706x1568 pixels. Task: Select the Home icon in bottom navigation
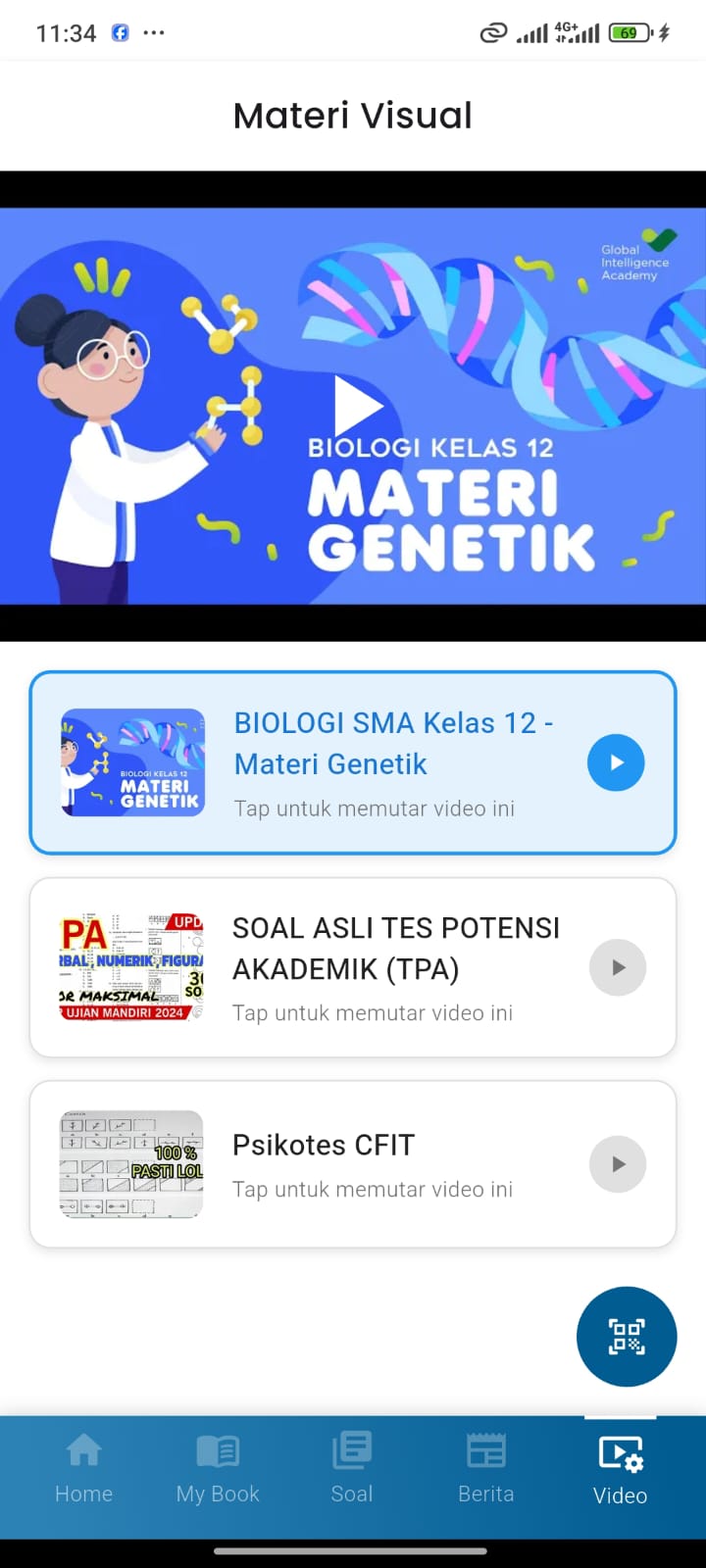pos(83,1449)
